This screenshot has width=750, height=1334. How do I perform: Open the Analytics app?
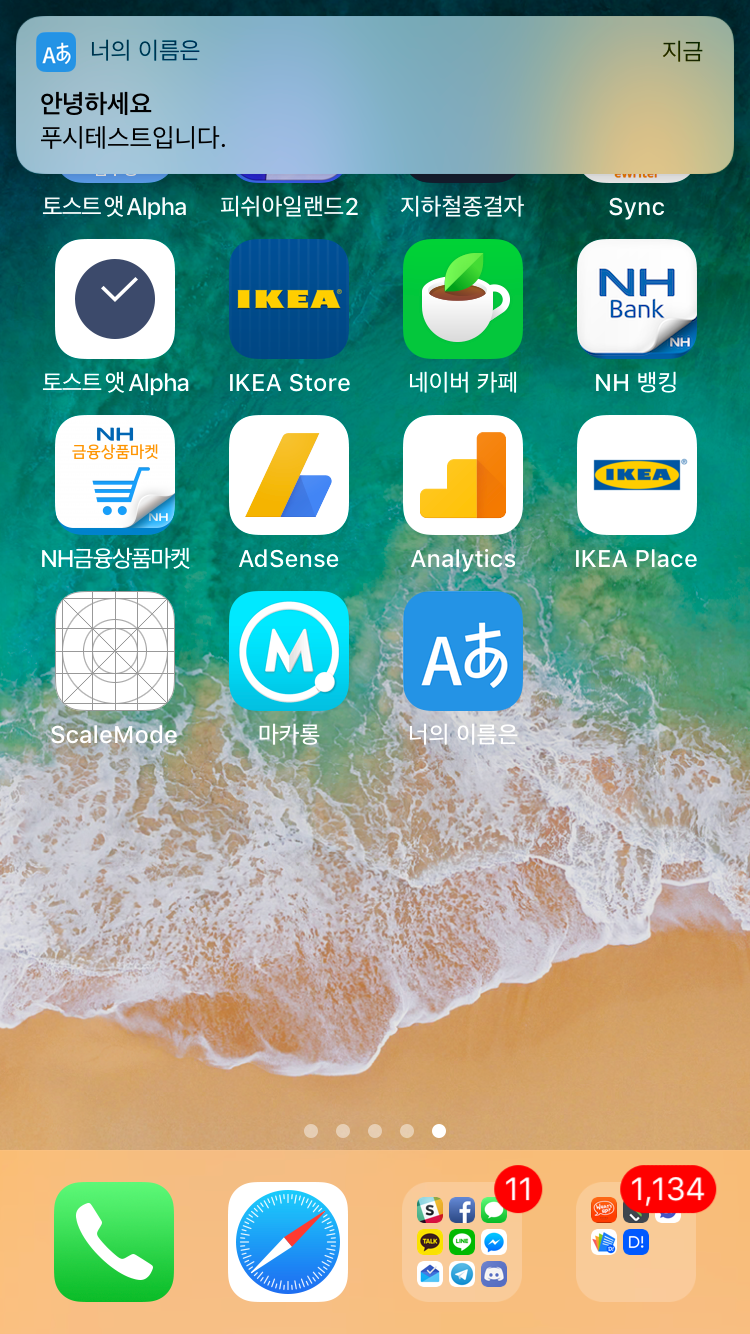(x=463, y=475)
